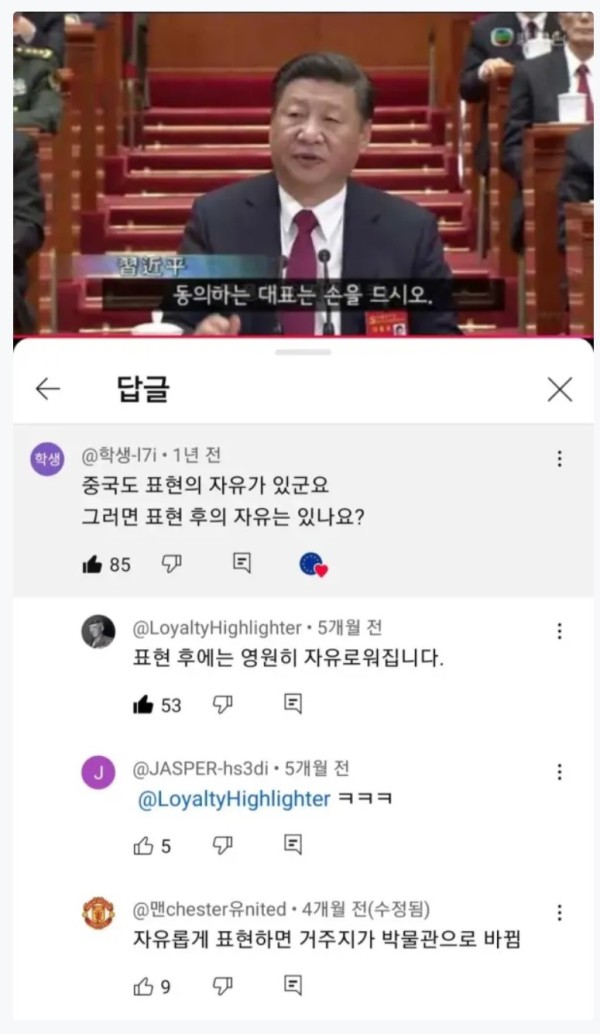
Task: Open more options on @JASPER-hs3di's reply
Action: click(x=559, y=772)
